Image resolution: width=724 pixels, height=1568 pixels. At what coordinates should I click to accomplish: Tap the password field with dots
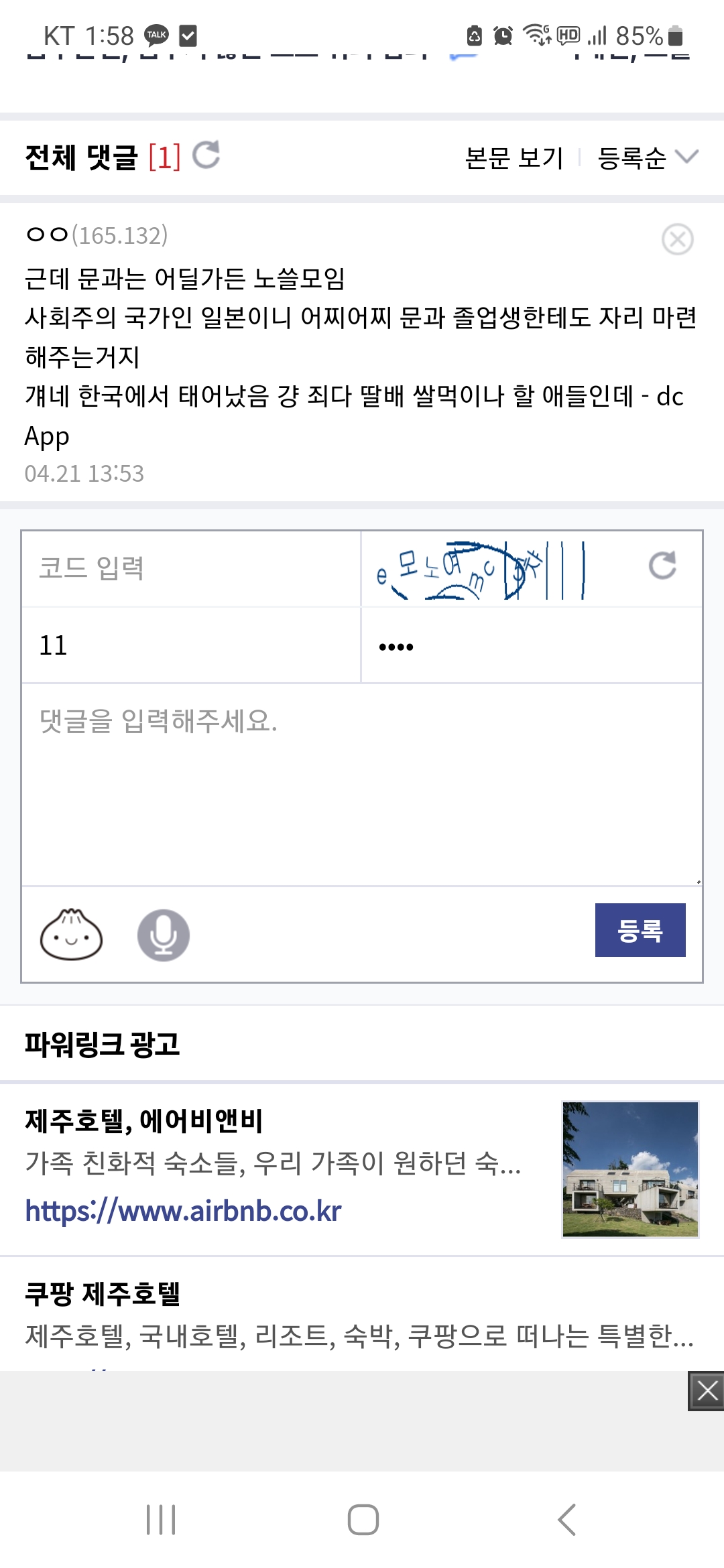[531, 646]
